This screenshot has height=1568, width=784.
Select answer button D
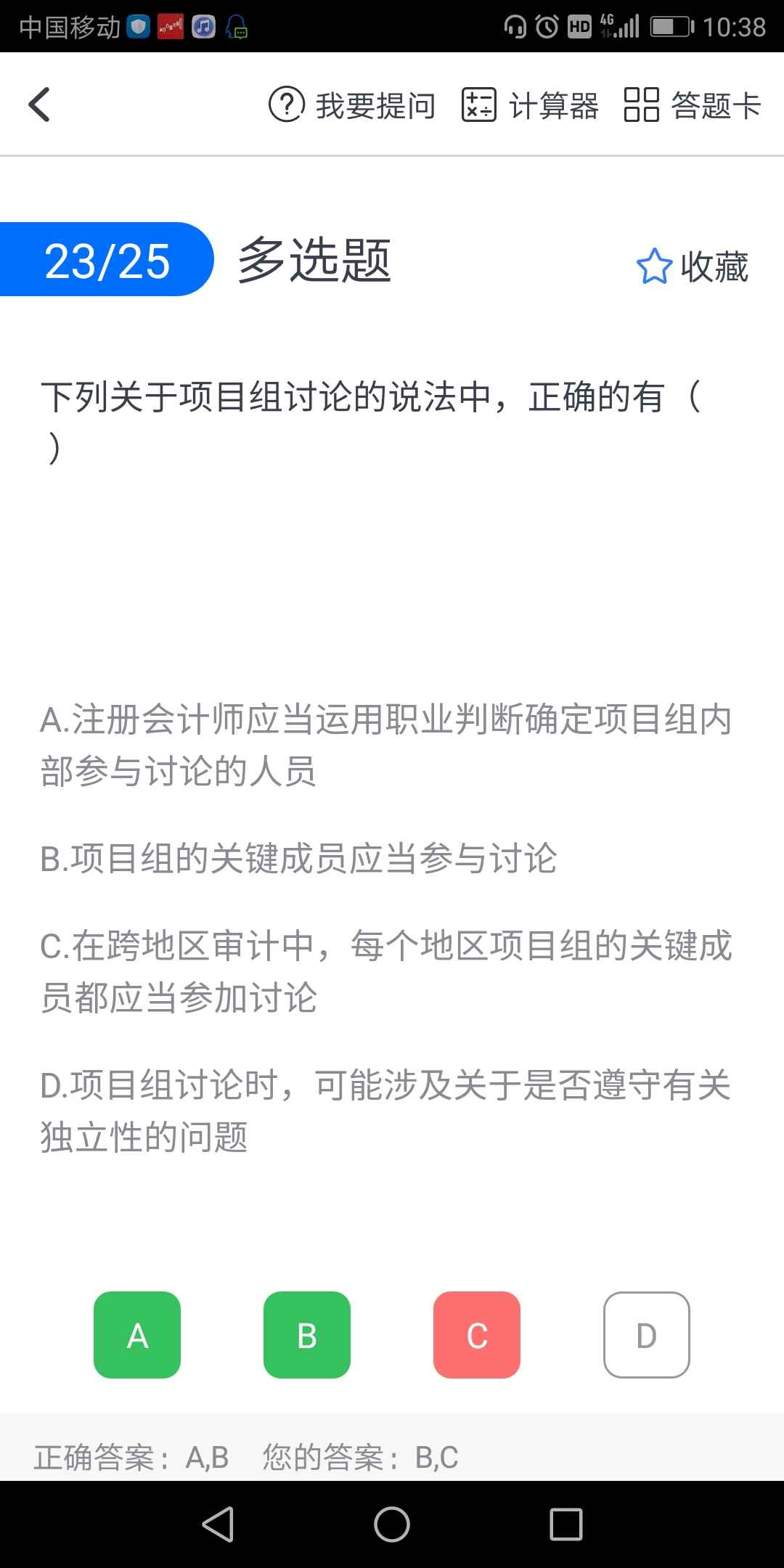(x=646, y=1335)
